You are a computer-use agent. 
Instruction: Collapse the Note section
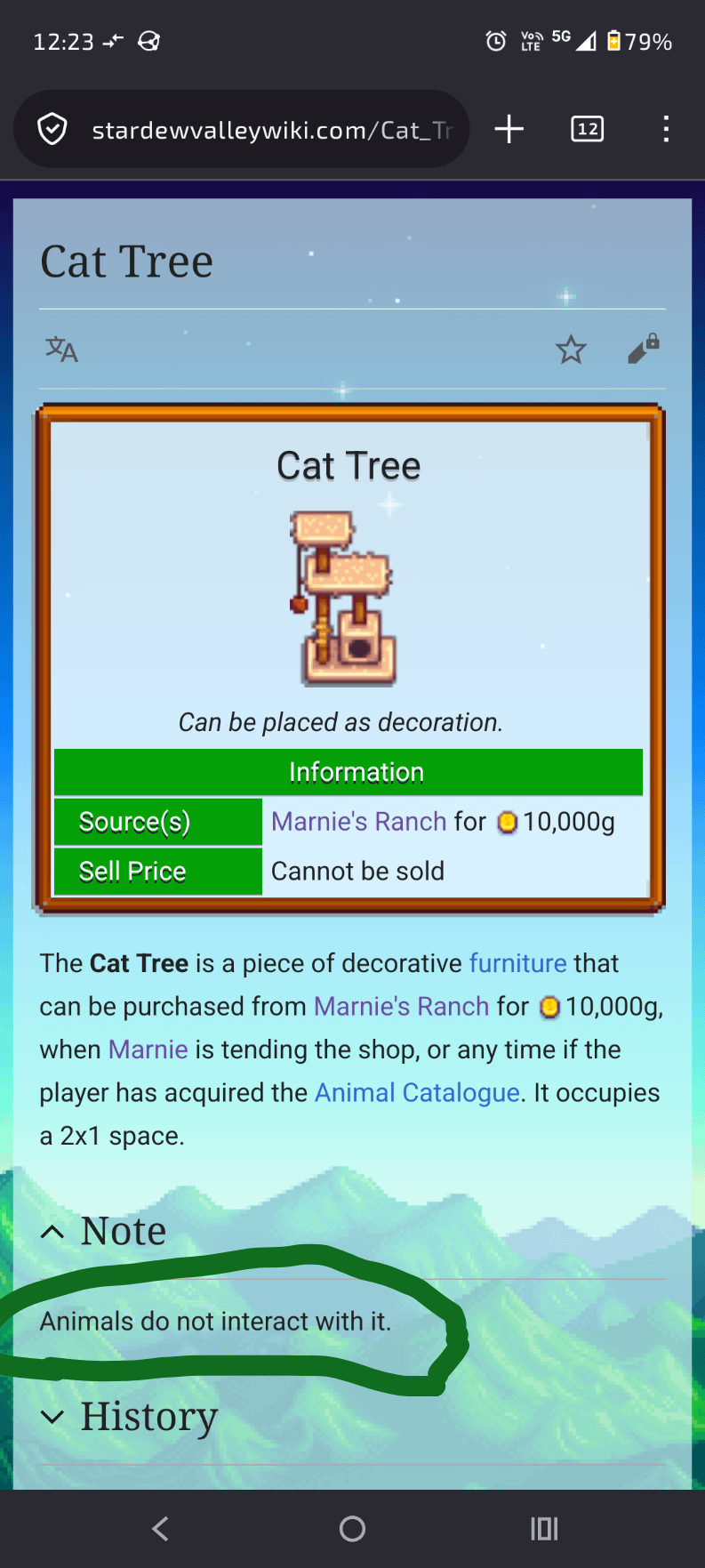(x=53, y=1232)
